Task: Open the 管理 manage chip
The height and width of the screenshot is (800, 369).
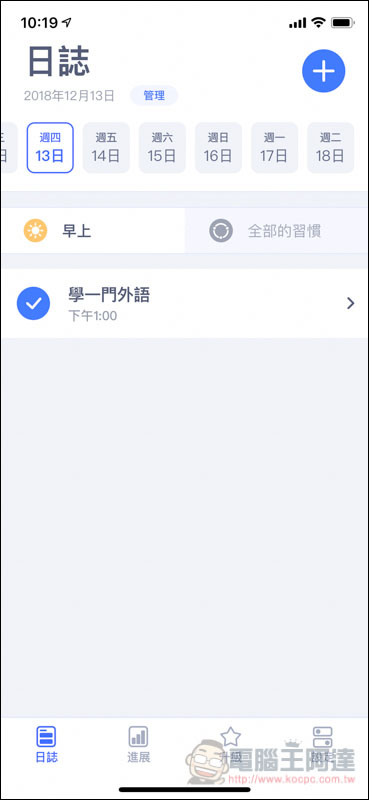Action: [x=154, y=95]
